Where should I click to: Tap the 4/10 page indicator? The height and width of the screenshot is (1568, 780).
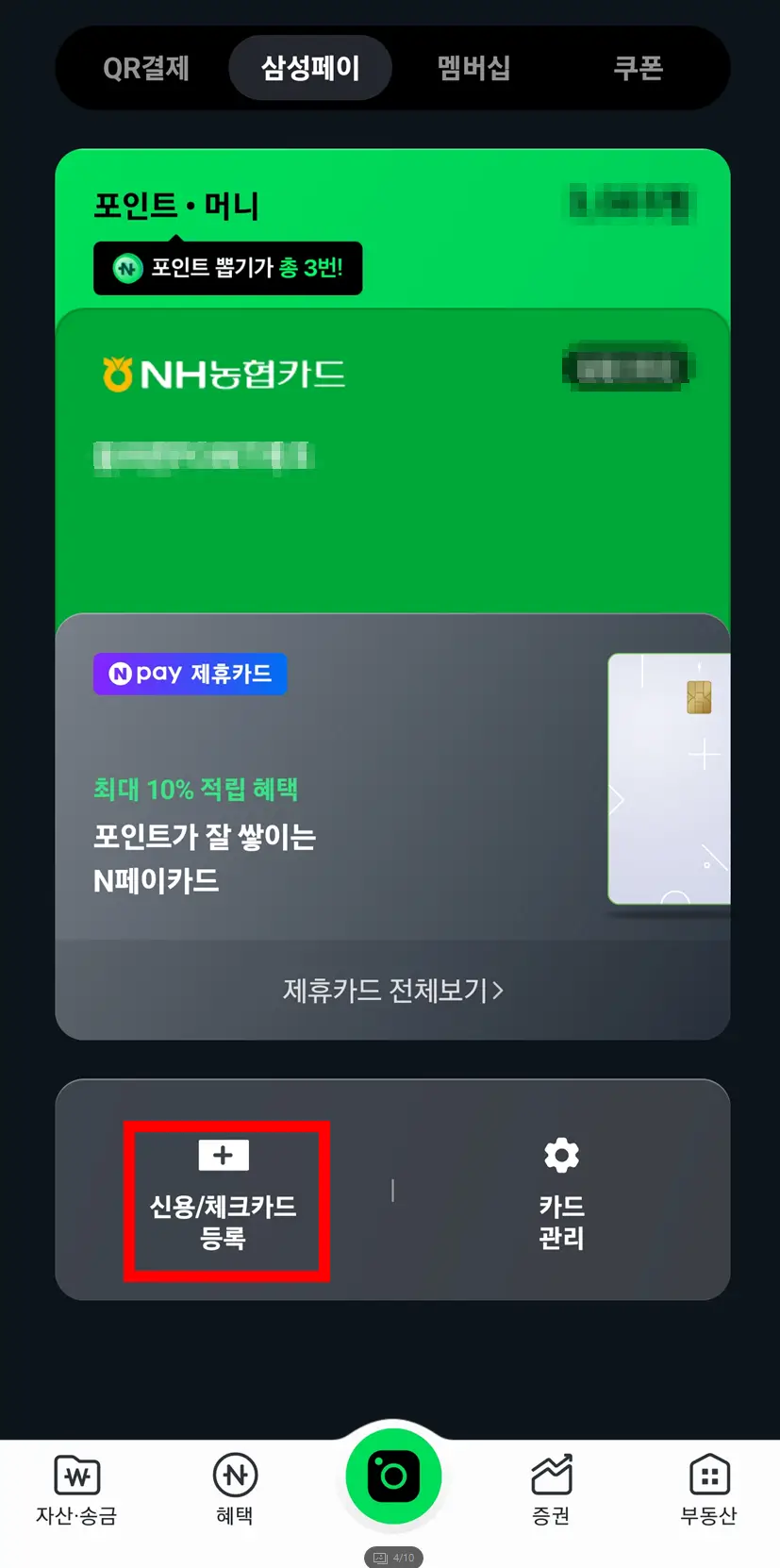point(392,1558)
